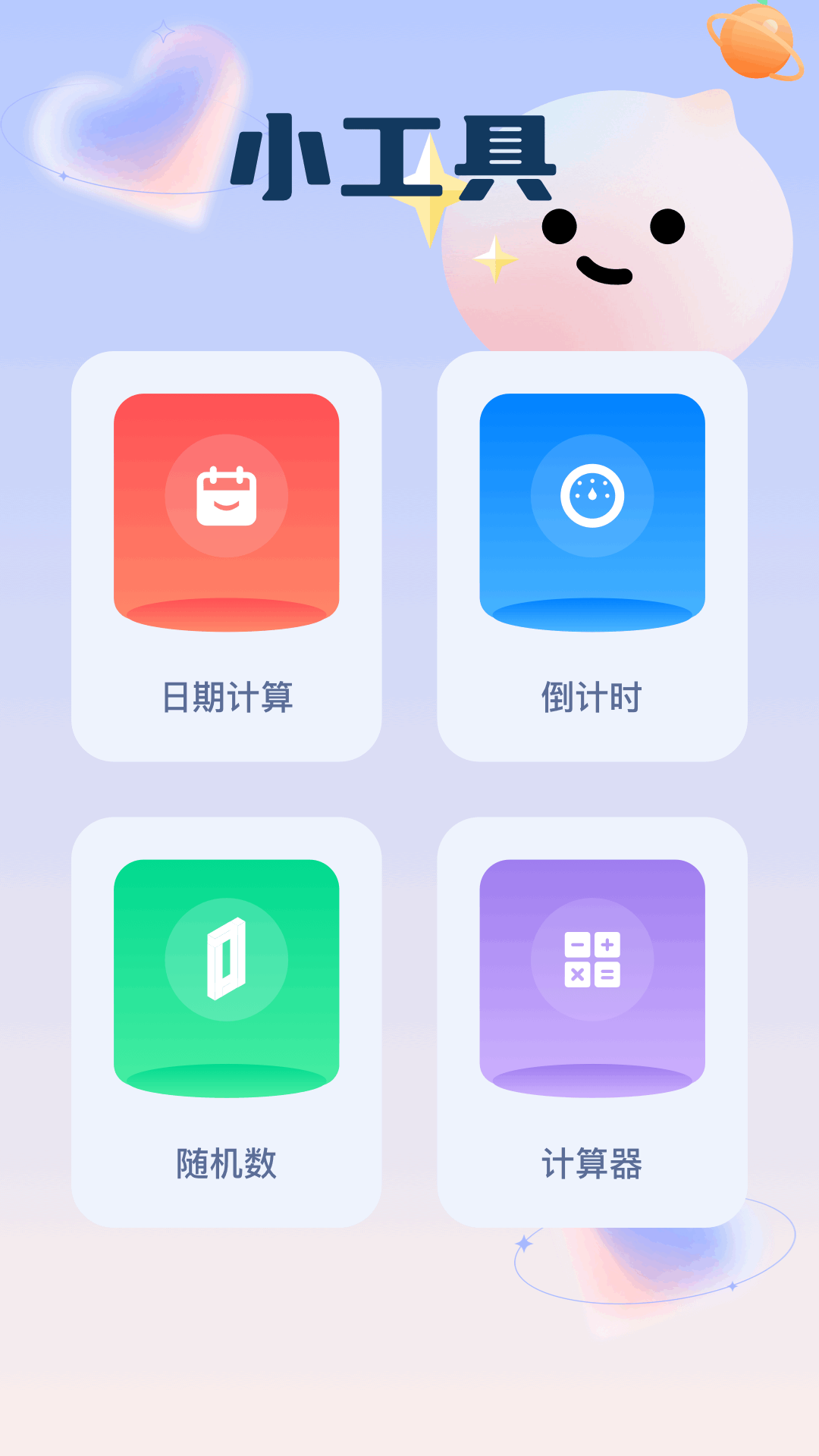This screenshot has height=1456, width=819.
Task: Tap the blue timer countdown icon
Action: pos(592,496)
